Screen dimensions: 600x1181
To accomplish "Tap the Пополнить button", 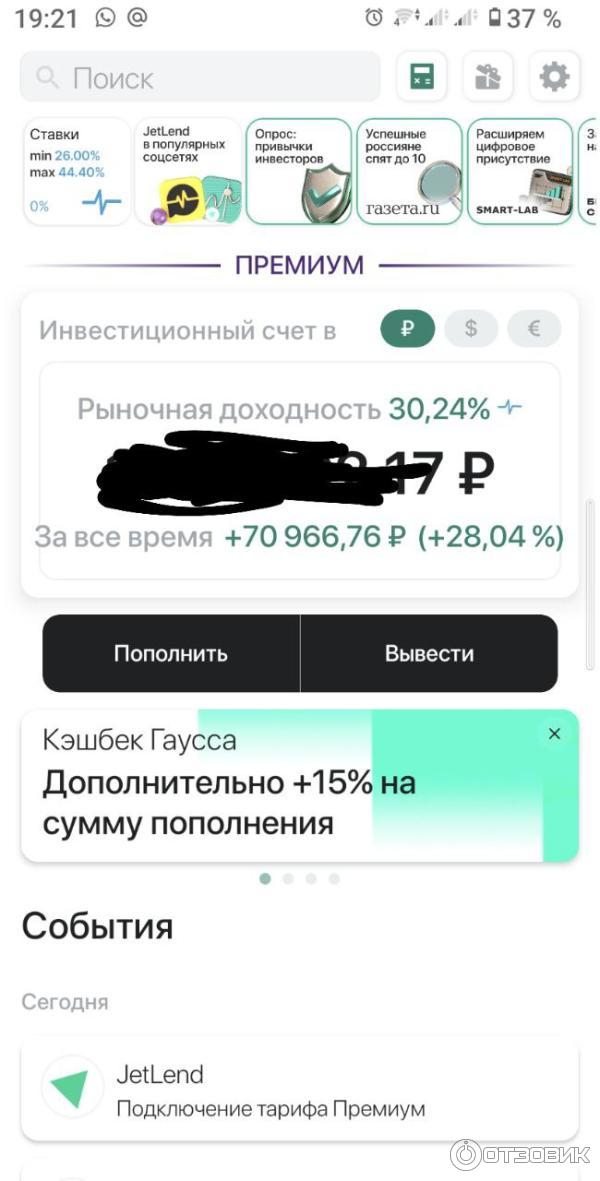I will [171, 653].
